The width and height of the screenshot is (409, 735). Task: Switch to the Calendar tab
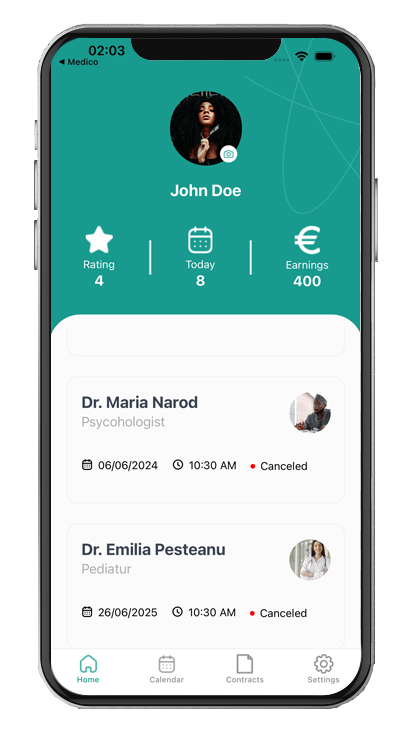coord(166,669)
